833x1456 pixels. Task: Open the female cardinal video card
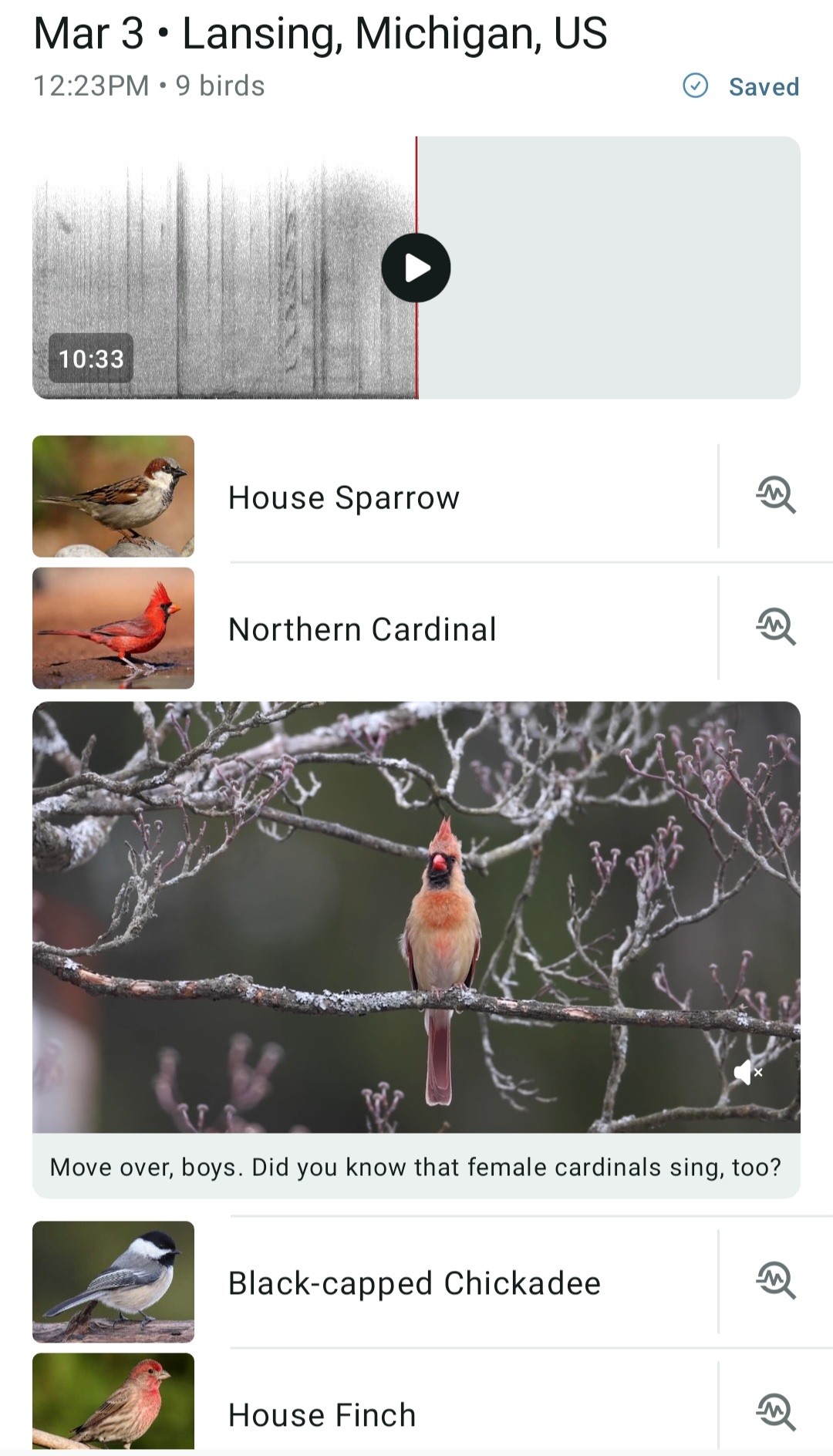[x=416, y=918]
